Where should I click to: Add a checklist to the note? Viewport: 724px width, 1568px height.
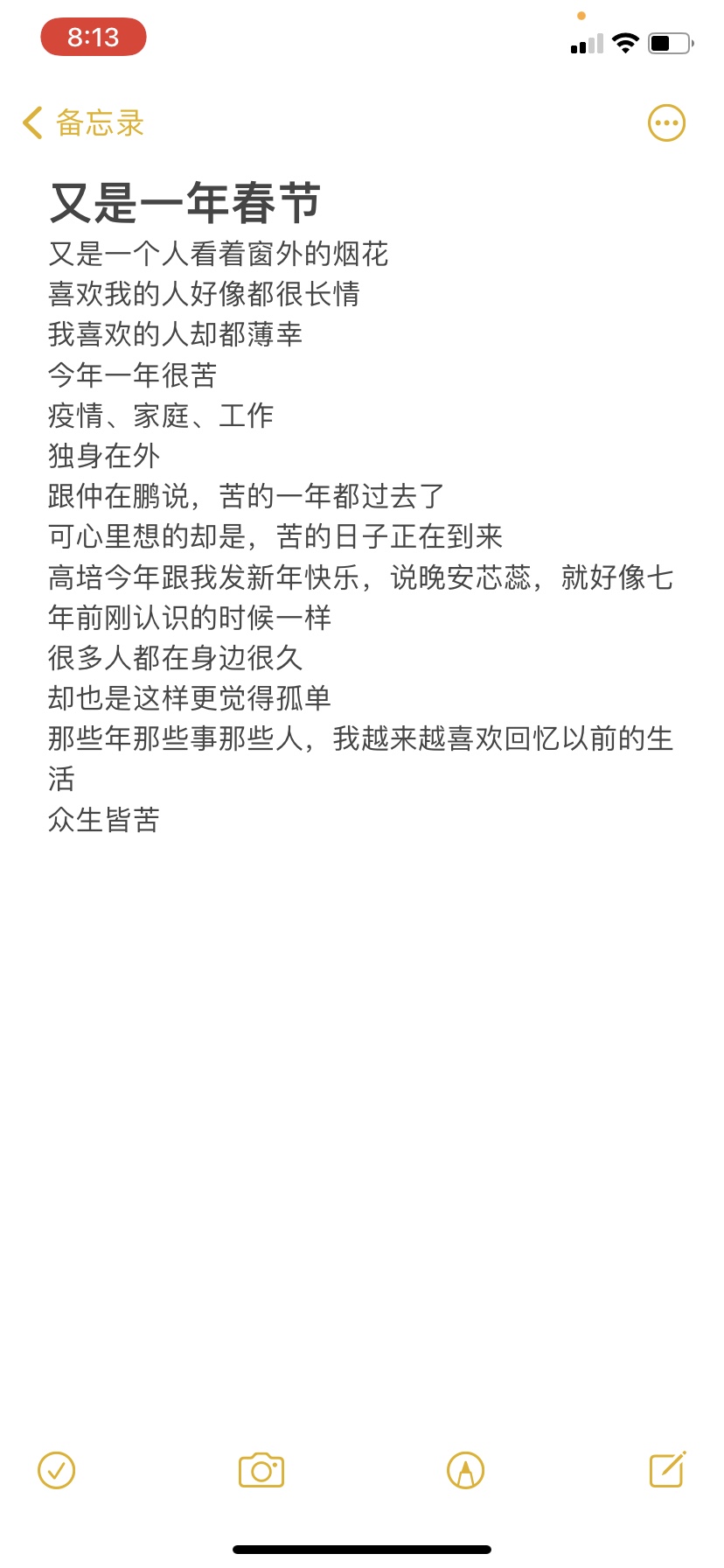coord(57,1471)
